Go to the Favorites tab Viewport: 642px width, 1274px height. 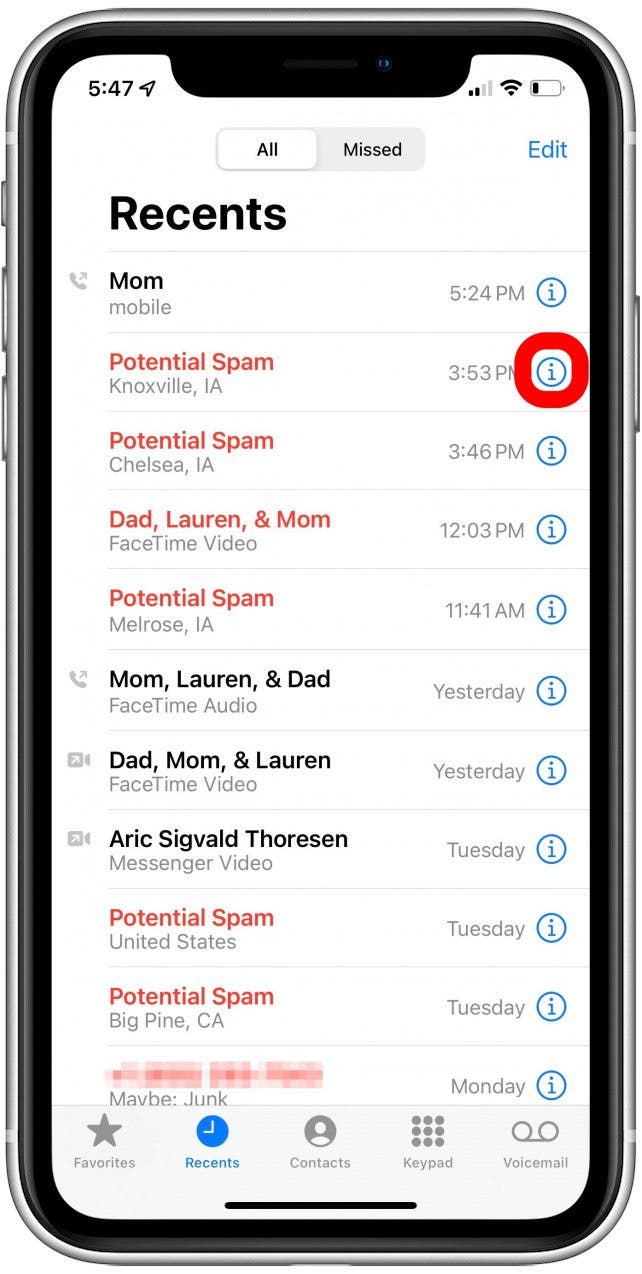pos(104,1142)
